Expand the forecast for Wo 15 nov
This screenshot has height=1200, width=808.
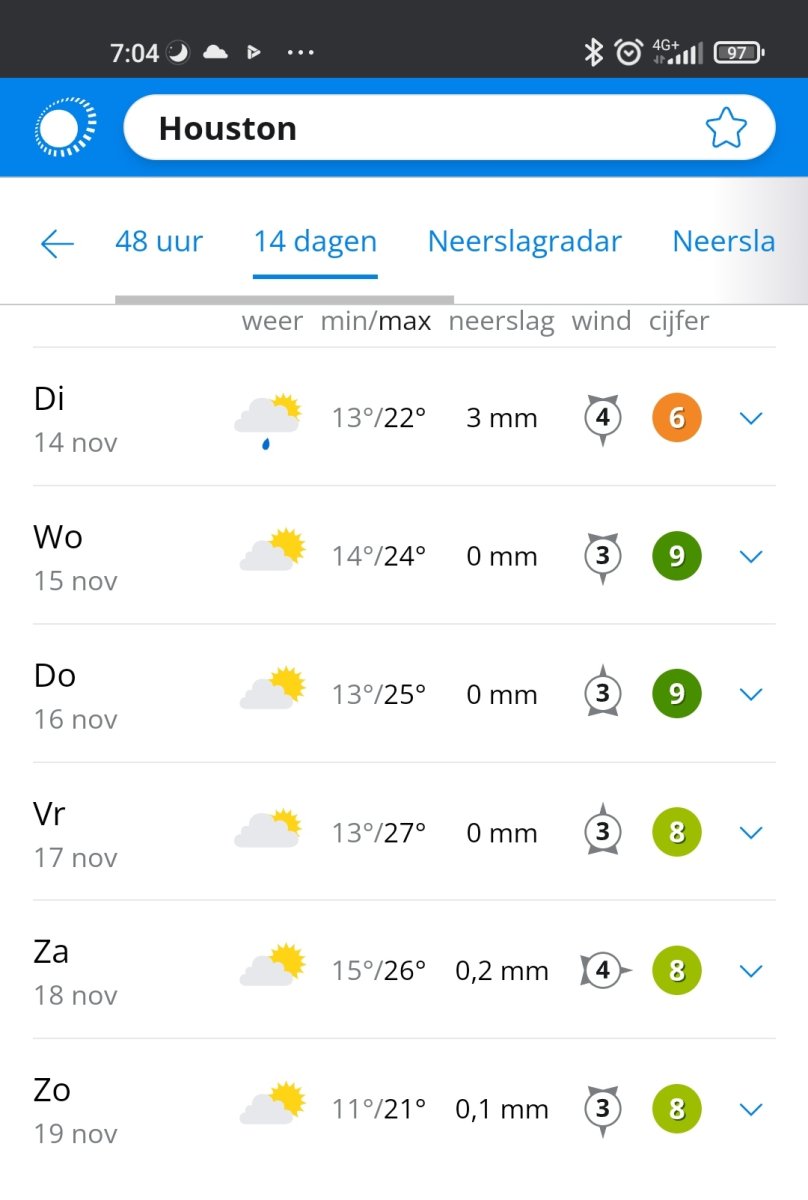click(751, 556)
